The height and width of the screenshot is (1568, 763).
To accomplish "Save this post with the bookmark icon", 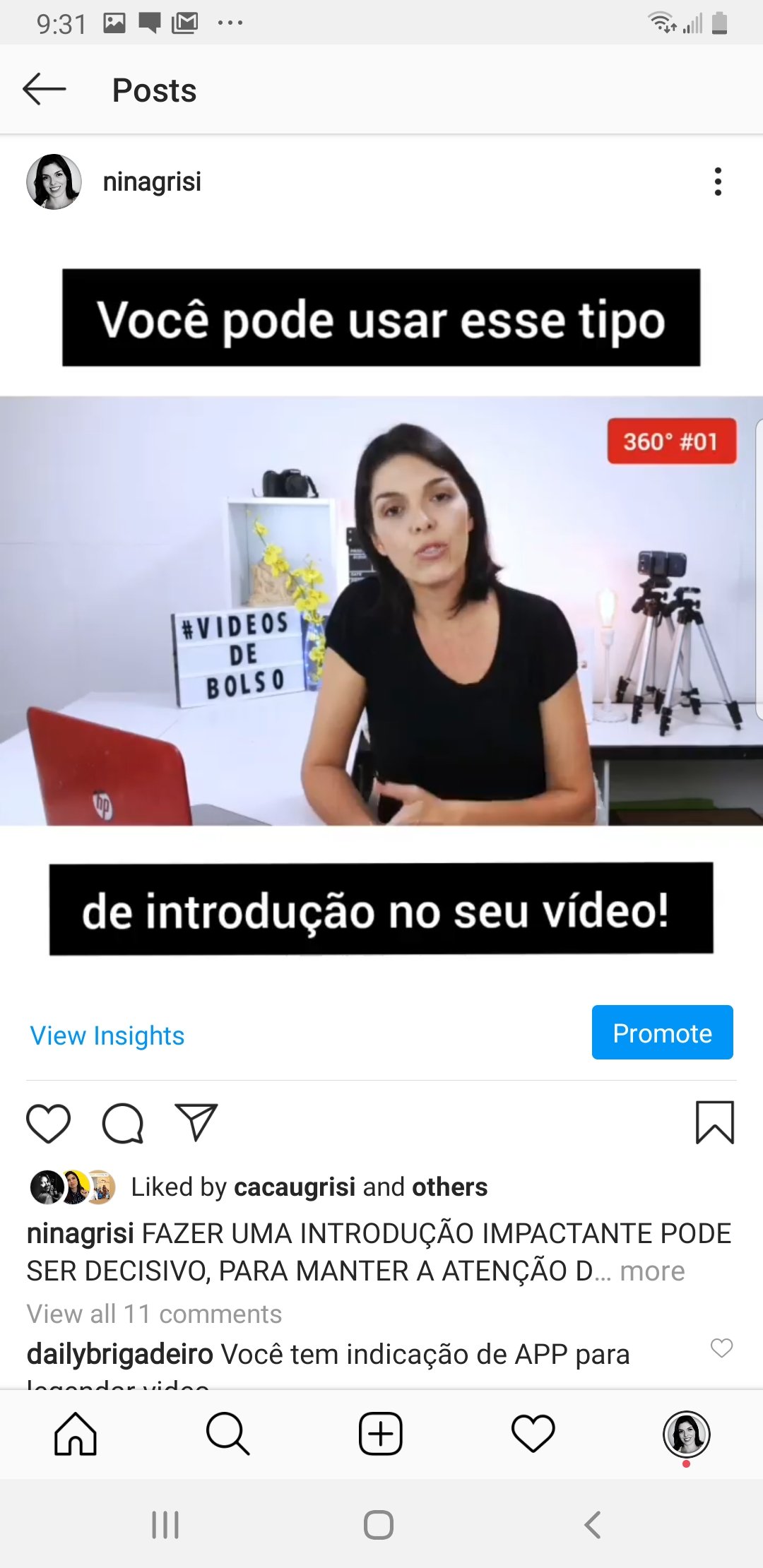I will coord(715,1122).
